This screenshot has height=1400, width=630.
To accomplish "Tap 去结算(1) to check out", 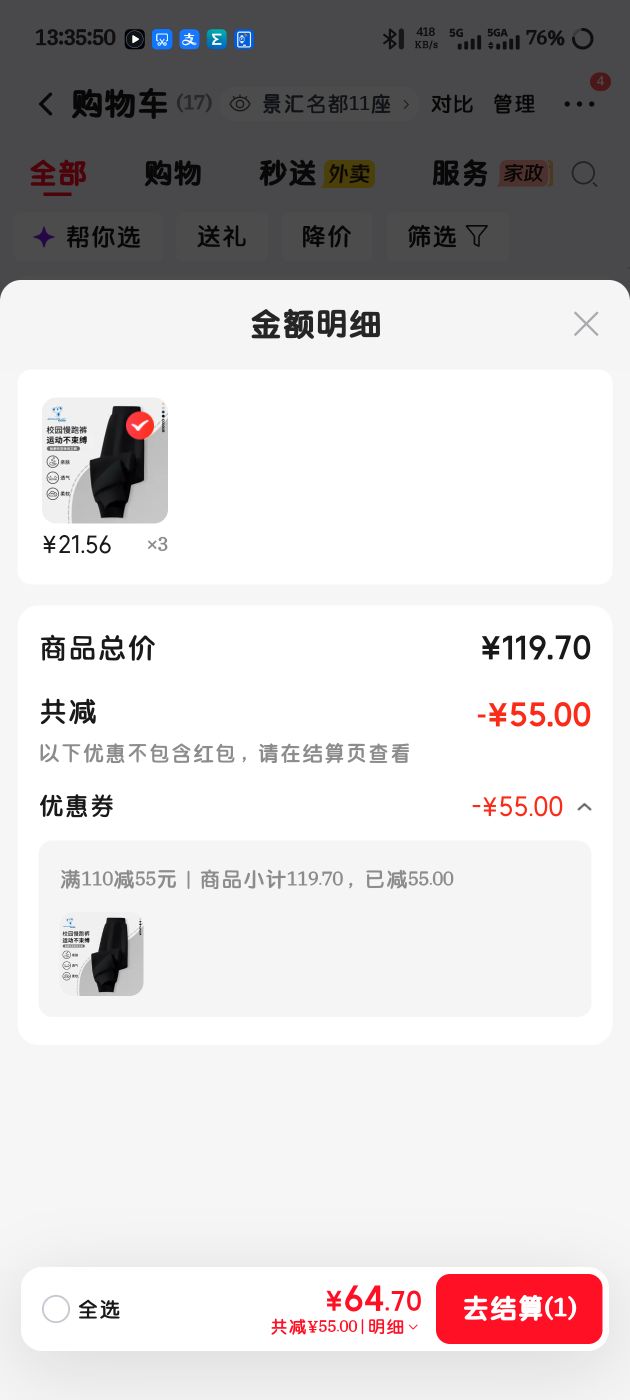I will coord(519,1308).
